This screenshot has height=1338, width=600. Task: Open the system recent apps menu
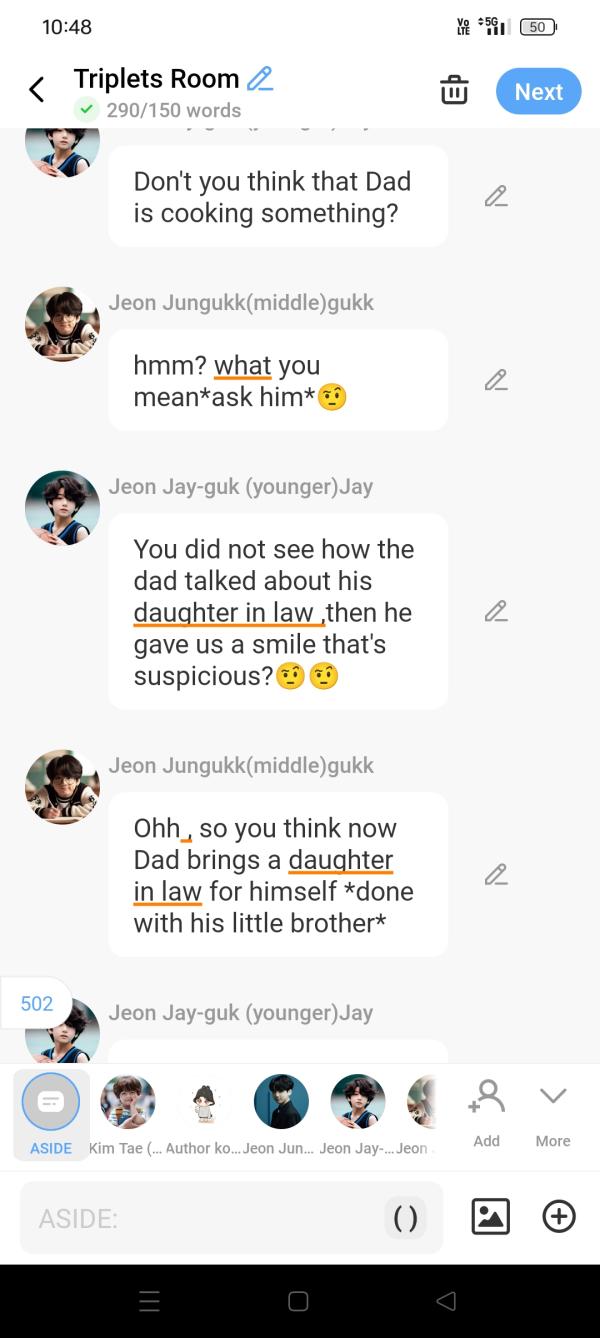pyautogui.click(x=149, y=1301)
